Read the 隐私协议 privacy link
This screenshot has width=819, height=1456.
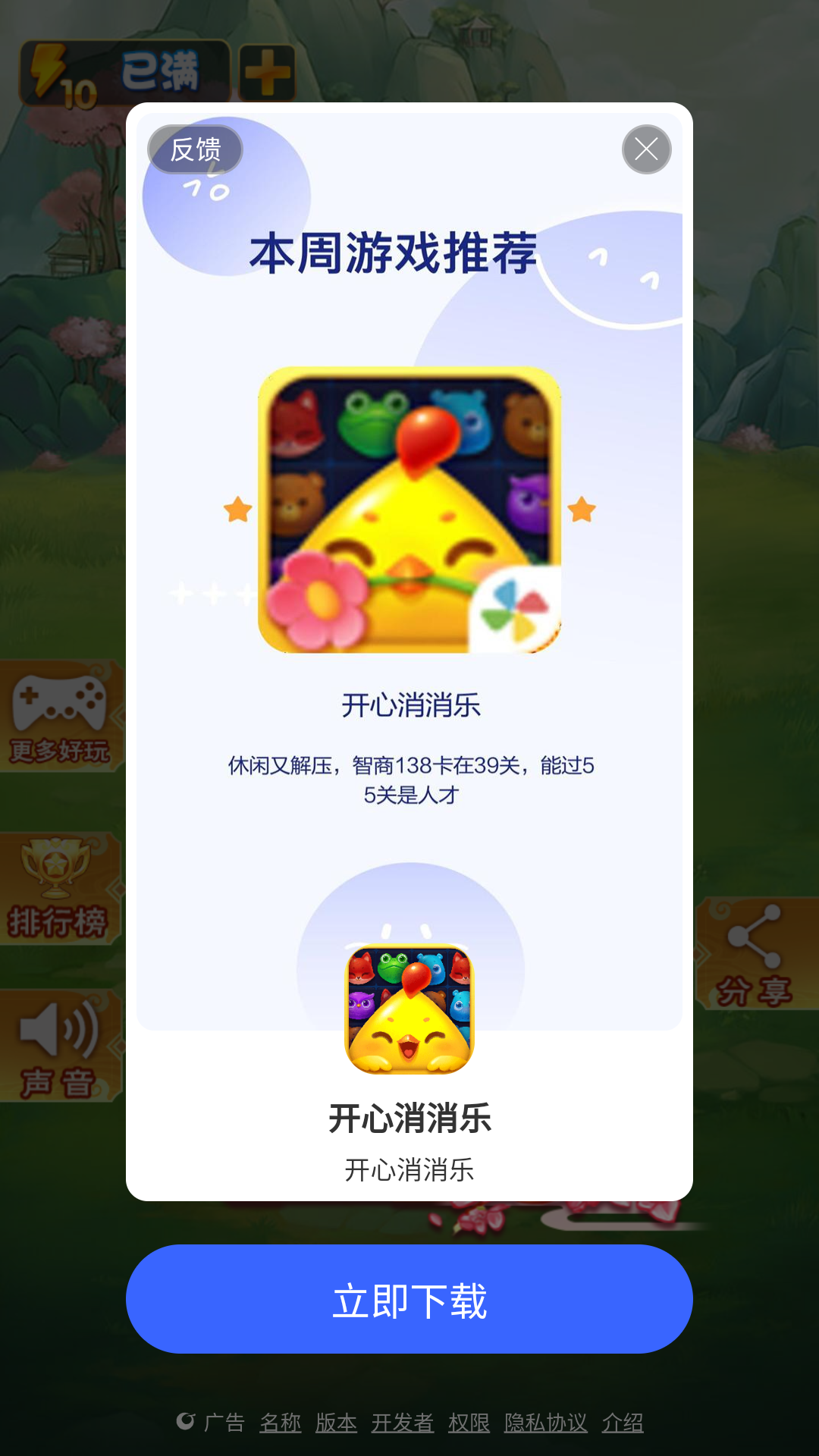[x=546, y=1423]
